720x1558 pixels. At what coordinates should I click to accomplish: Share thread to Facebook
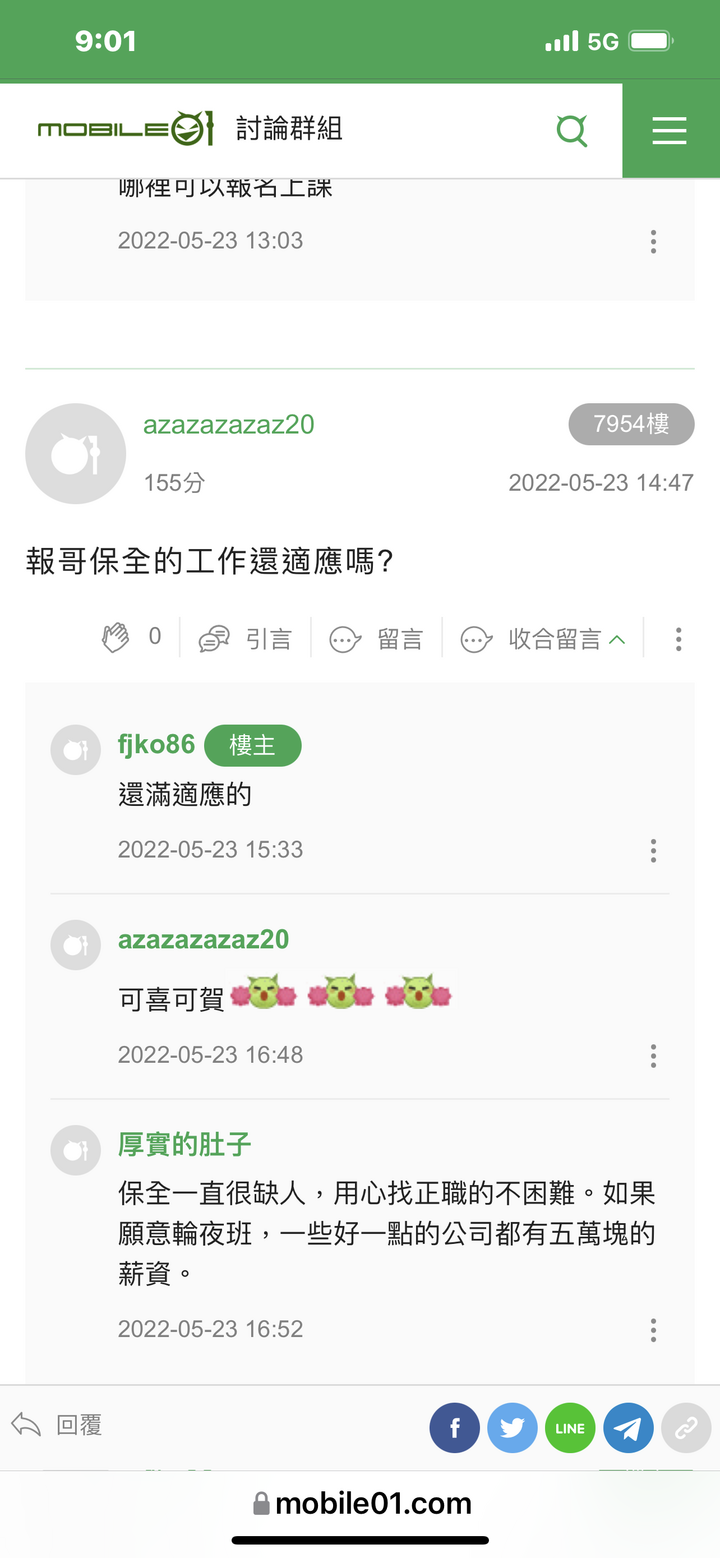click(455, 1428)
